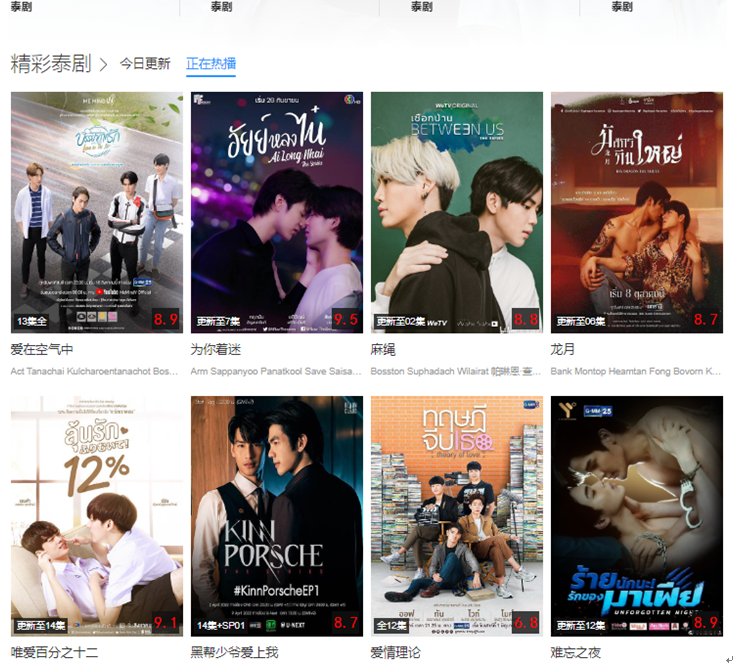Image resolution: width=734 pixels, height=663 pixels.
Task: View the 麻绳 drama poster
Action: coord(457,212)
